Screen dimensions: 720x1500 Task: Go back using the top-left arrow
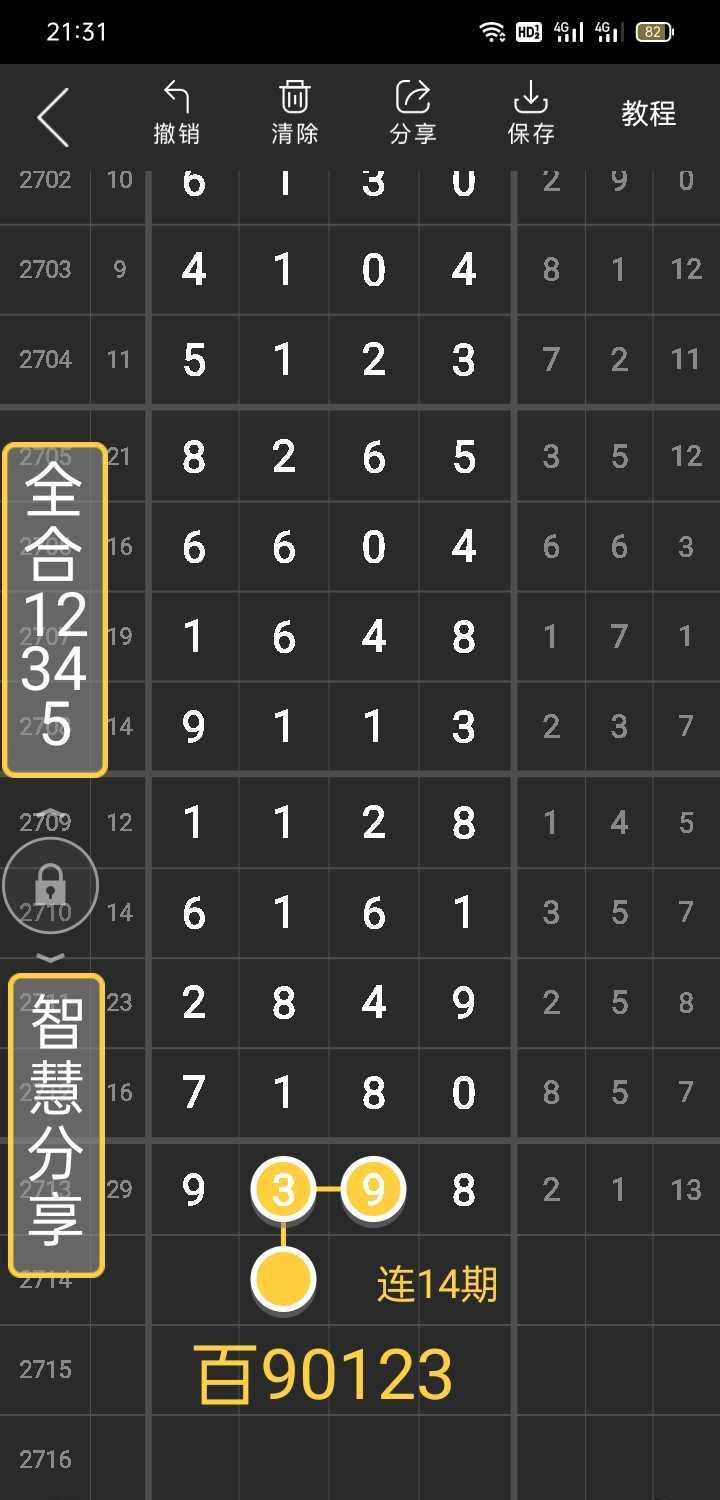(x=53, y=116)
